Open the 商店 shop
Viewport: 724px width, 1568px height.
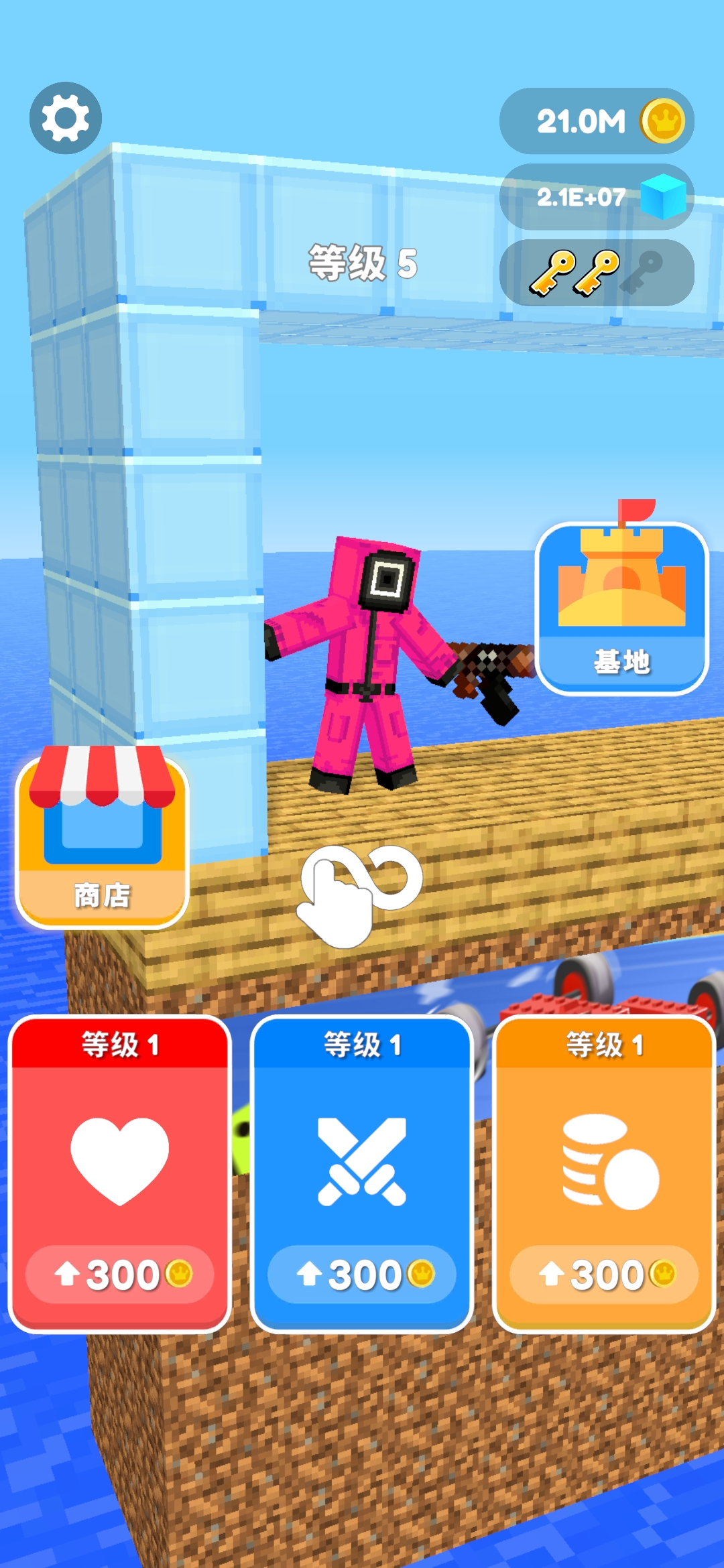coord(102,840)
